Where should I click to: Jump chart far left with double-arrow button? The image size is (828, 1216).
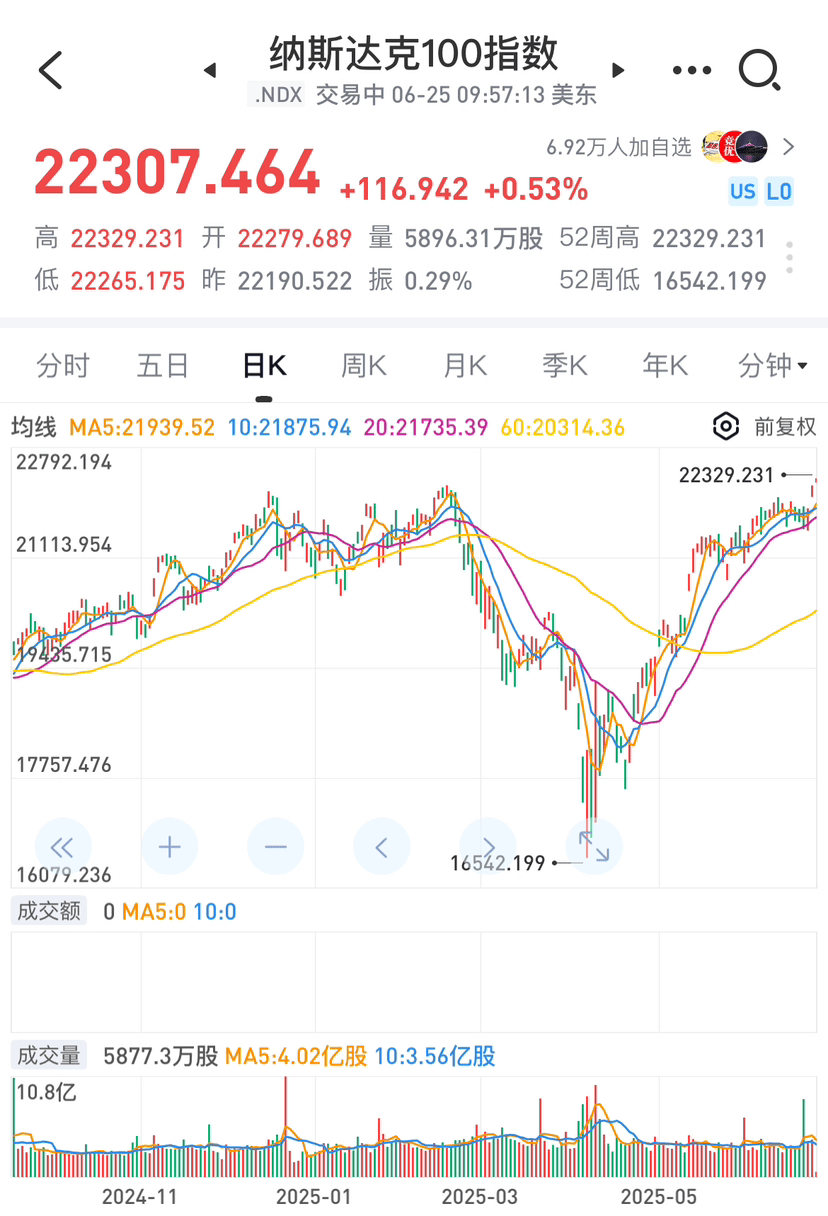pyautogui.click(x=62, y=847)
